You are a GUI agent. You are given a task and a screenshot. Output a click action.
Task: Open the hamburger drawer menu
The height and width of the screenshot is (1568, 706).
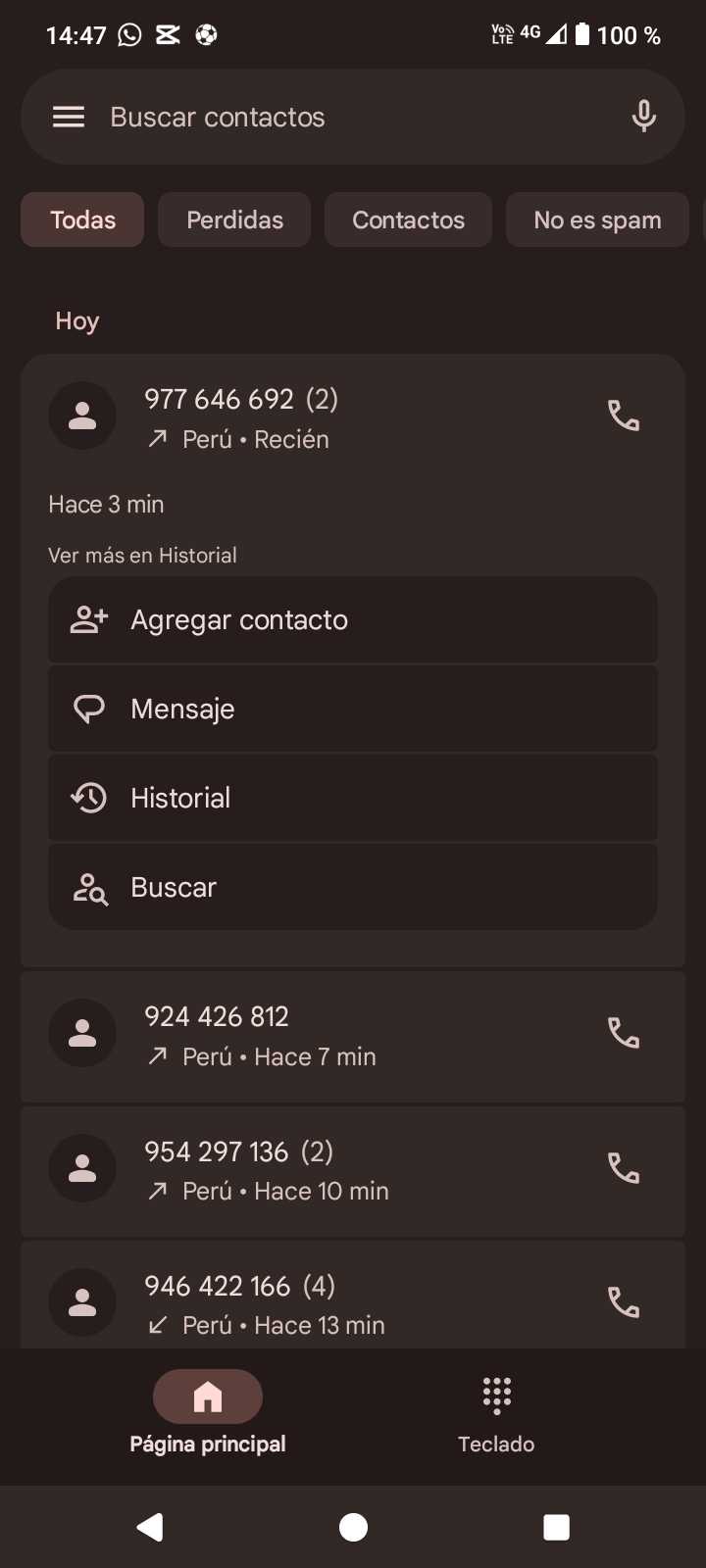[69, 118]
